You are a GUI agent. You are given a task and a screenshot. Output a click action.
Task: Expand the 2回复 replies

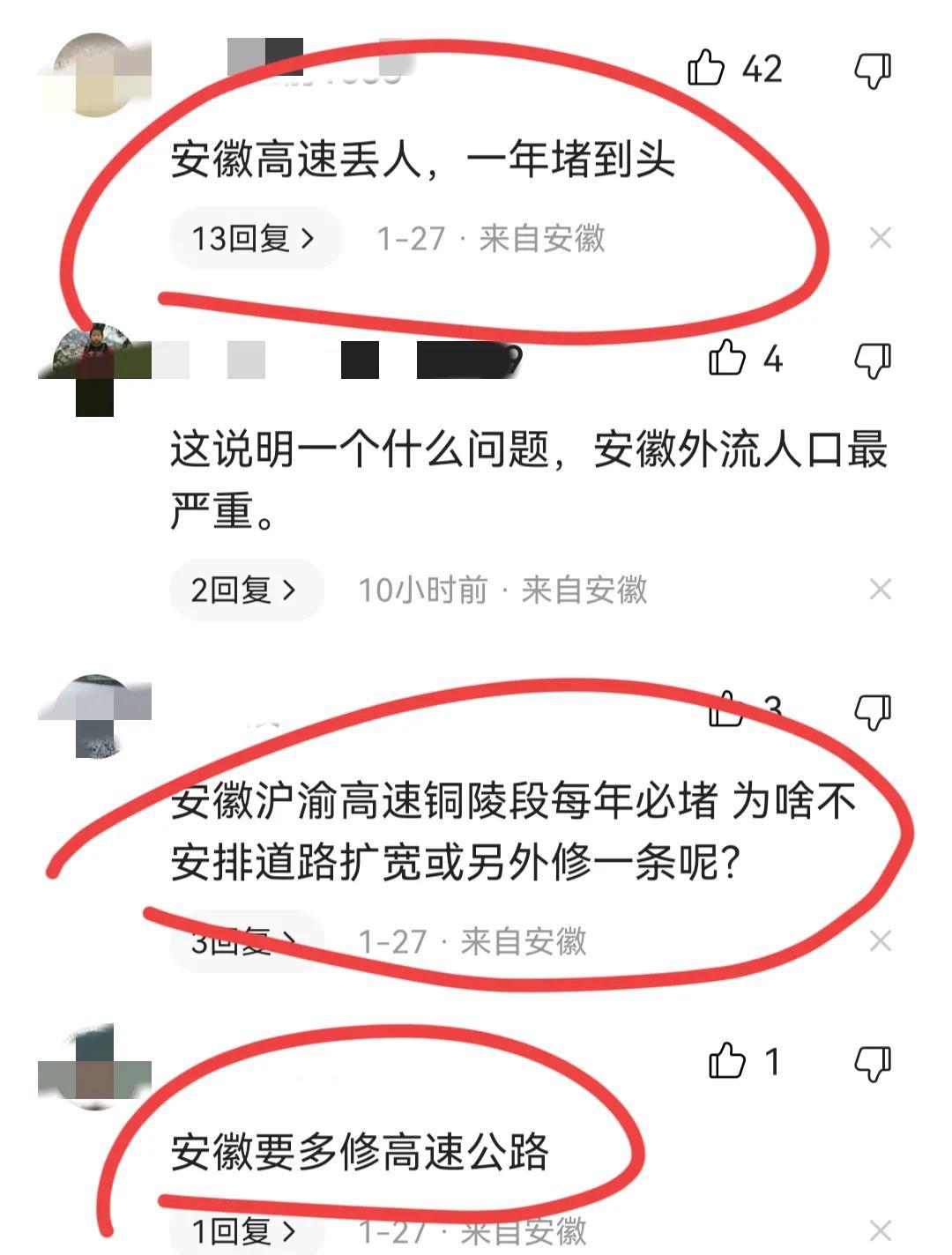pyautogui.click(x=245, y=590)
